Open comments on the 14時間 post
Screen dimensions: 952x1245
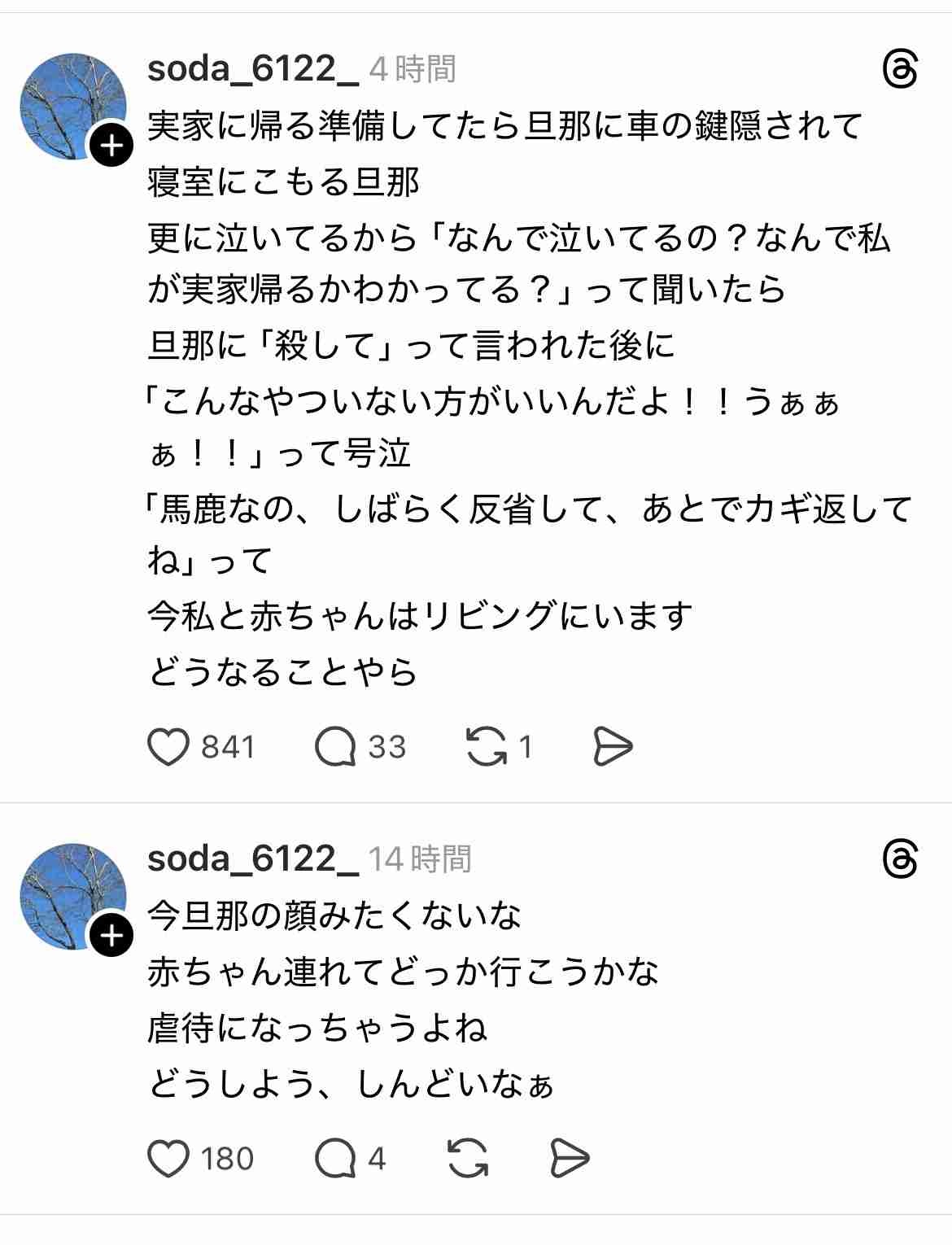[336, 1158]
